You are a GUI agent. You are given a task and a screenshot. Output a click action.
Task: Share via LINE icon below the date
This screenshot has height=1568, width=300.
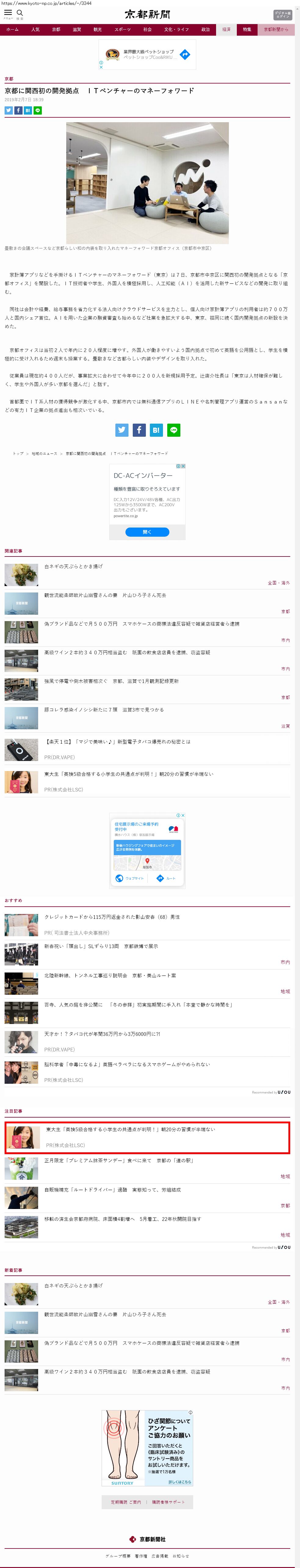pos(38,110)
